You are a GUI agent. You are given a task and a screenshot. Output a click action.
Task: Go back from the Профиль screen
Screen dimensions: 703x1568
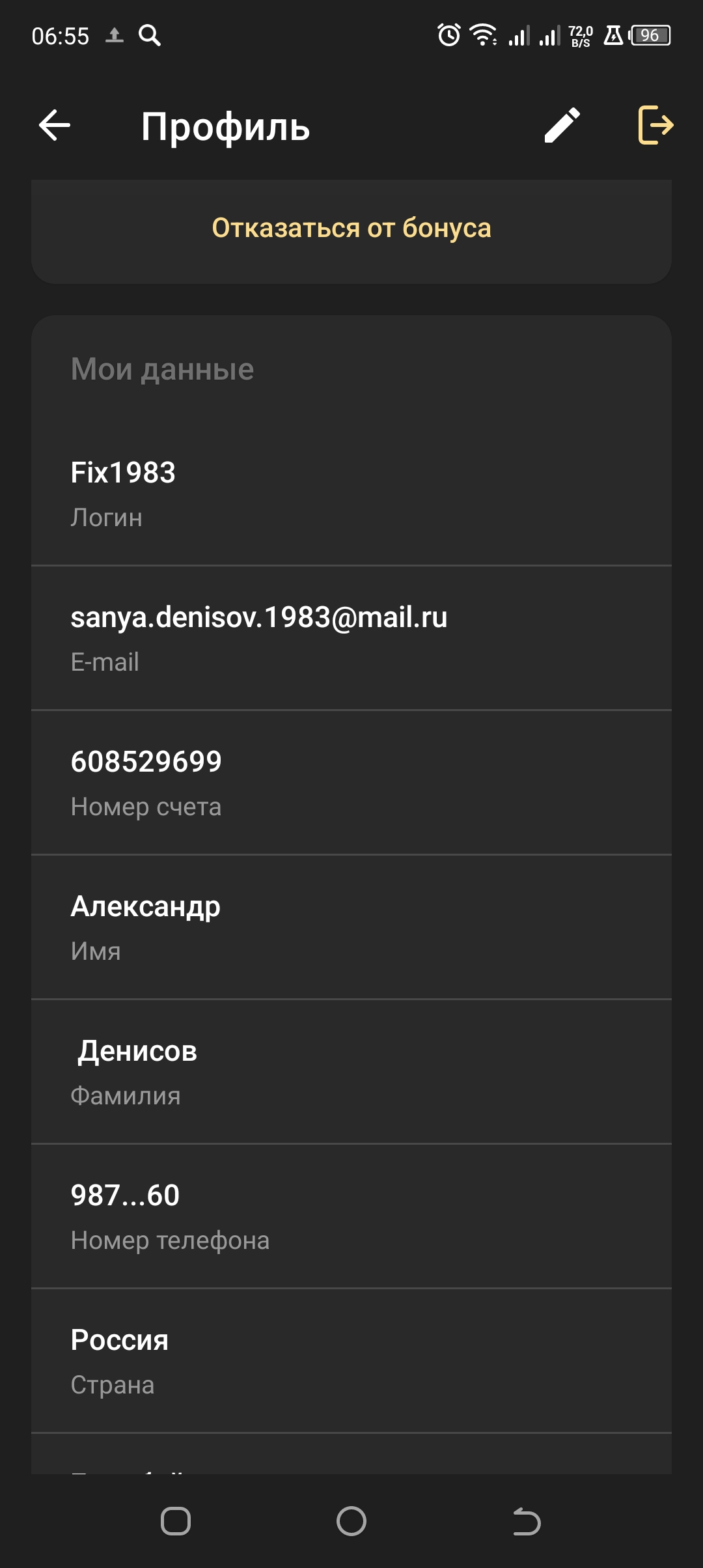pos(55,125)
